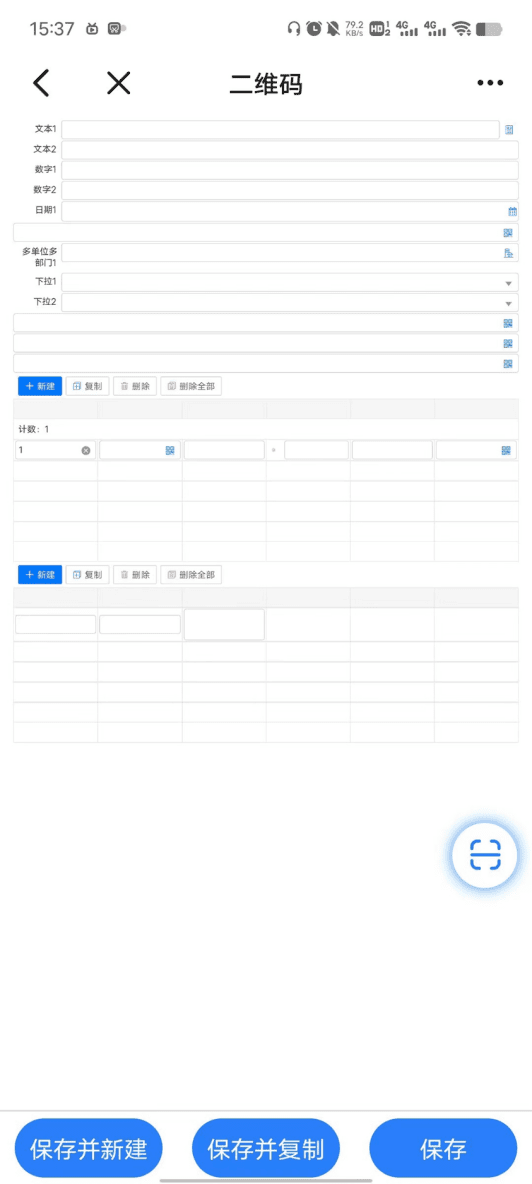Image resolution: width=532 pixels, height=1184 pixels.
Task: Open the three-dot overflow menu
Action: pos(490,83)
